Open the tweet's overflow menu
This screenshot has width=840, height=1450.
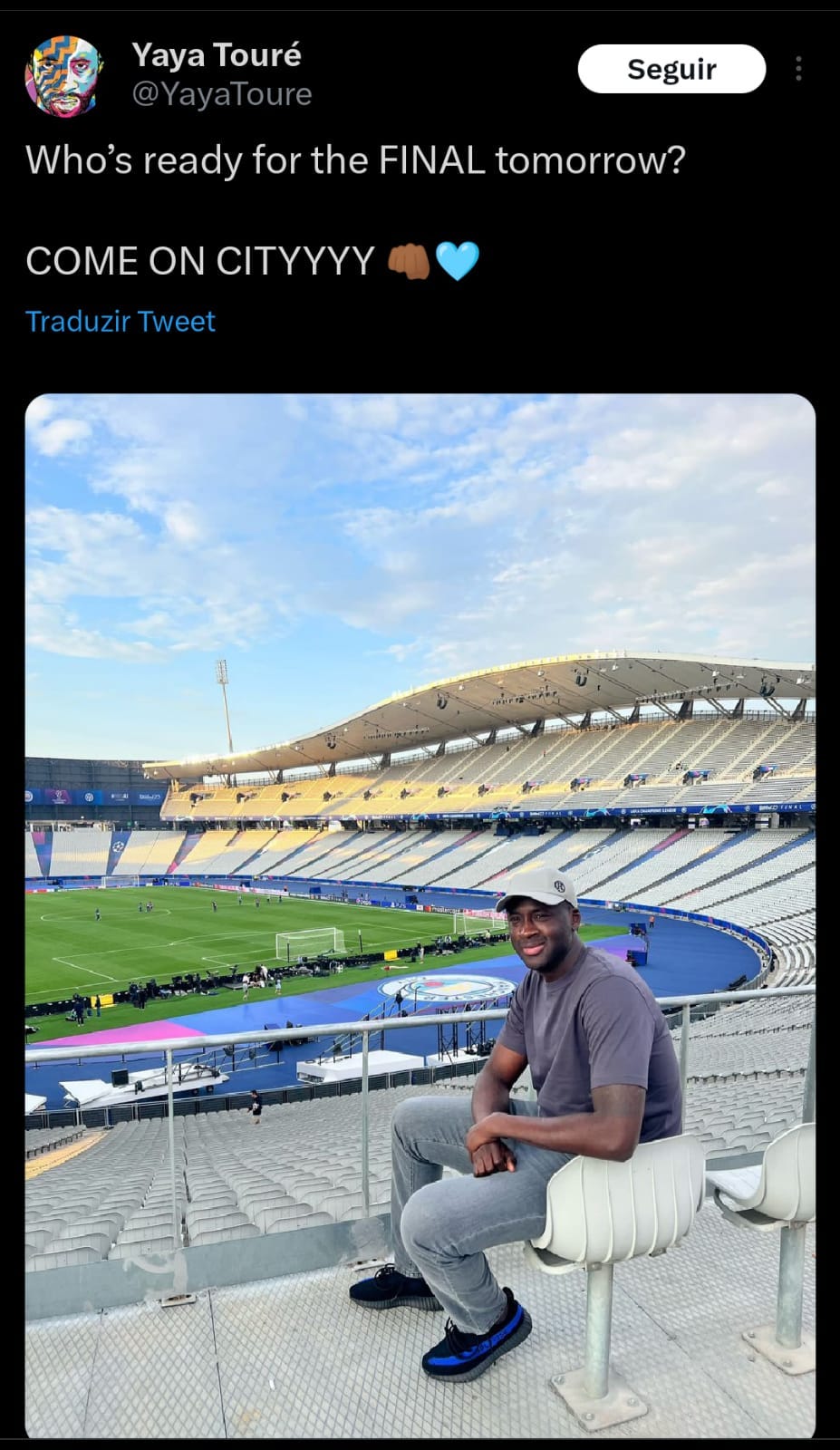point(798,69)
